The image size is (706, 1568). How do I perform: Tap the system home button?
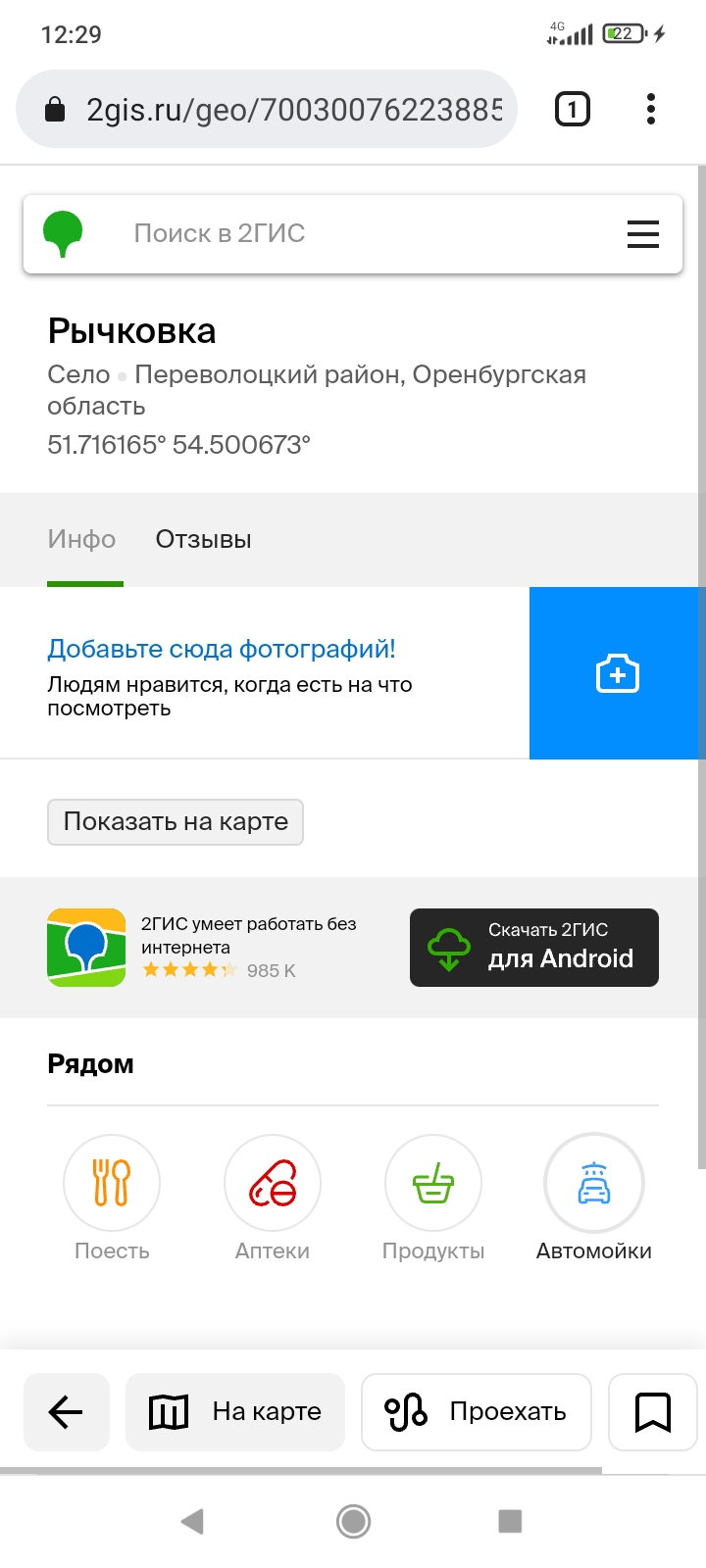pos(353,1521)
